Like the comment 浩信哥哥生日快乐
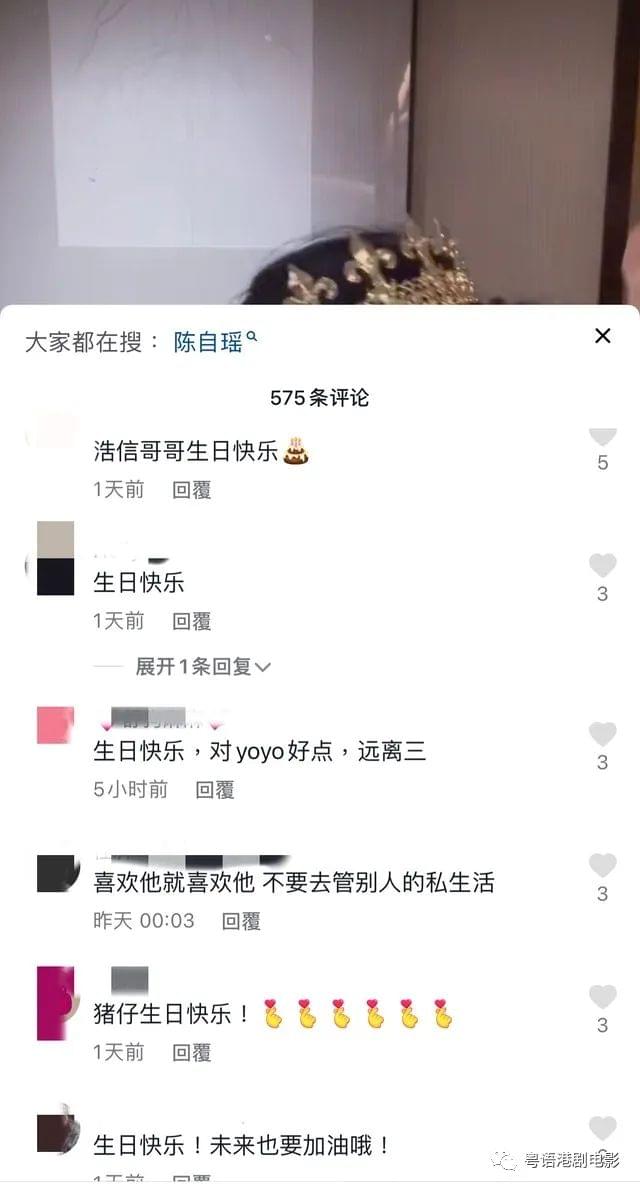This screenshot has height=1189, width=640. (602, 438)
